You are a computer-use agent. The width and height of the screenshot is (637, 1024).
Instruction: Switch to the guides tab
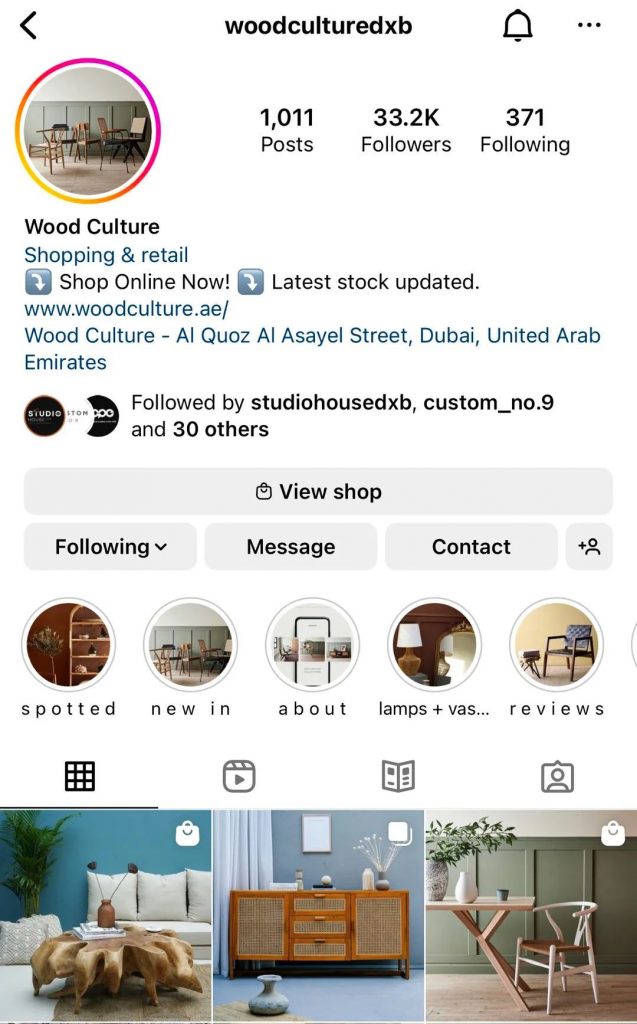click(398, 776)
